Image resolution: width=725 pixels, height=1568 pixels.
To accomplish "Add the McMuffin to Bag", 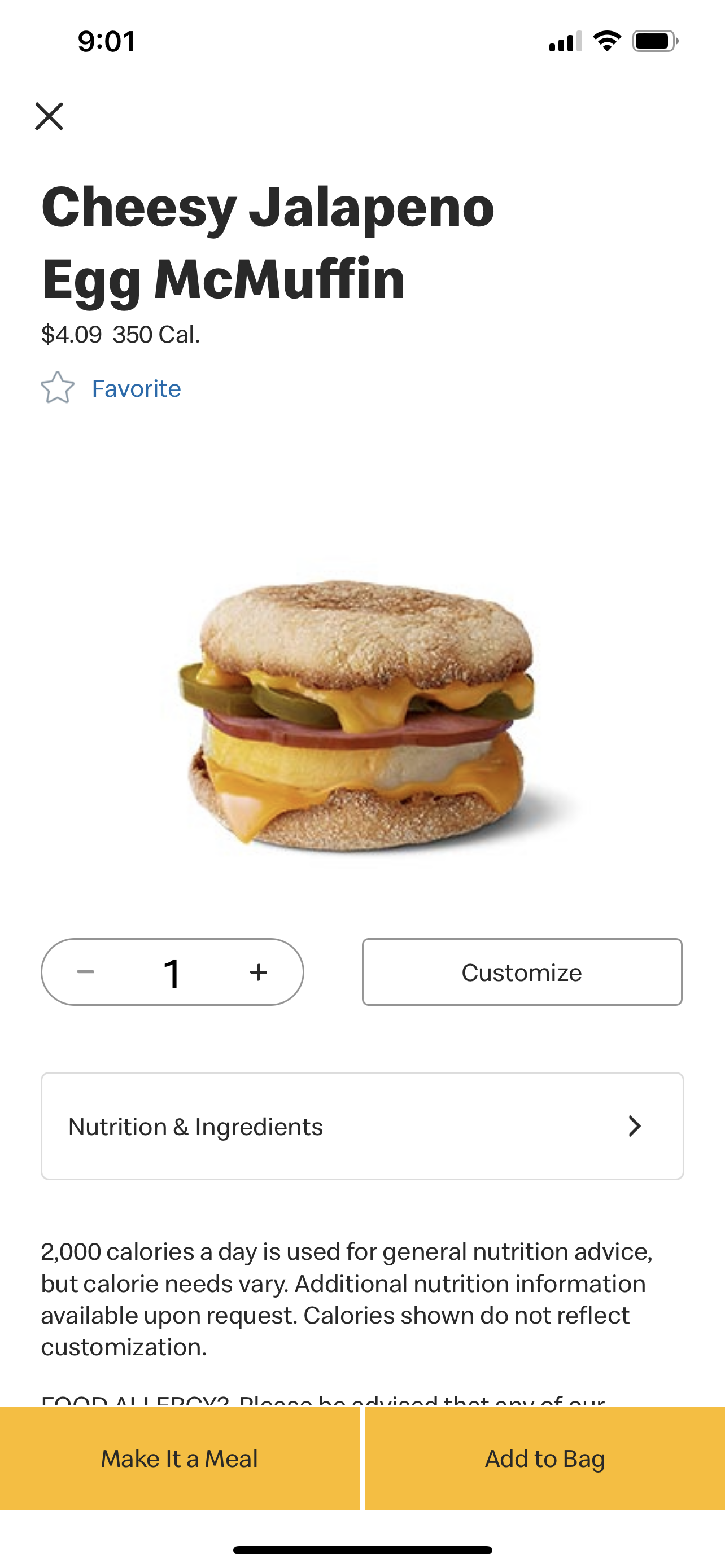I will pos(545,1458).
